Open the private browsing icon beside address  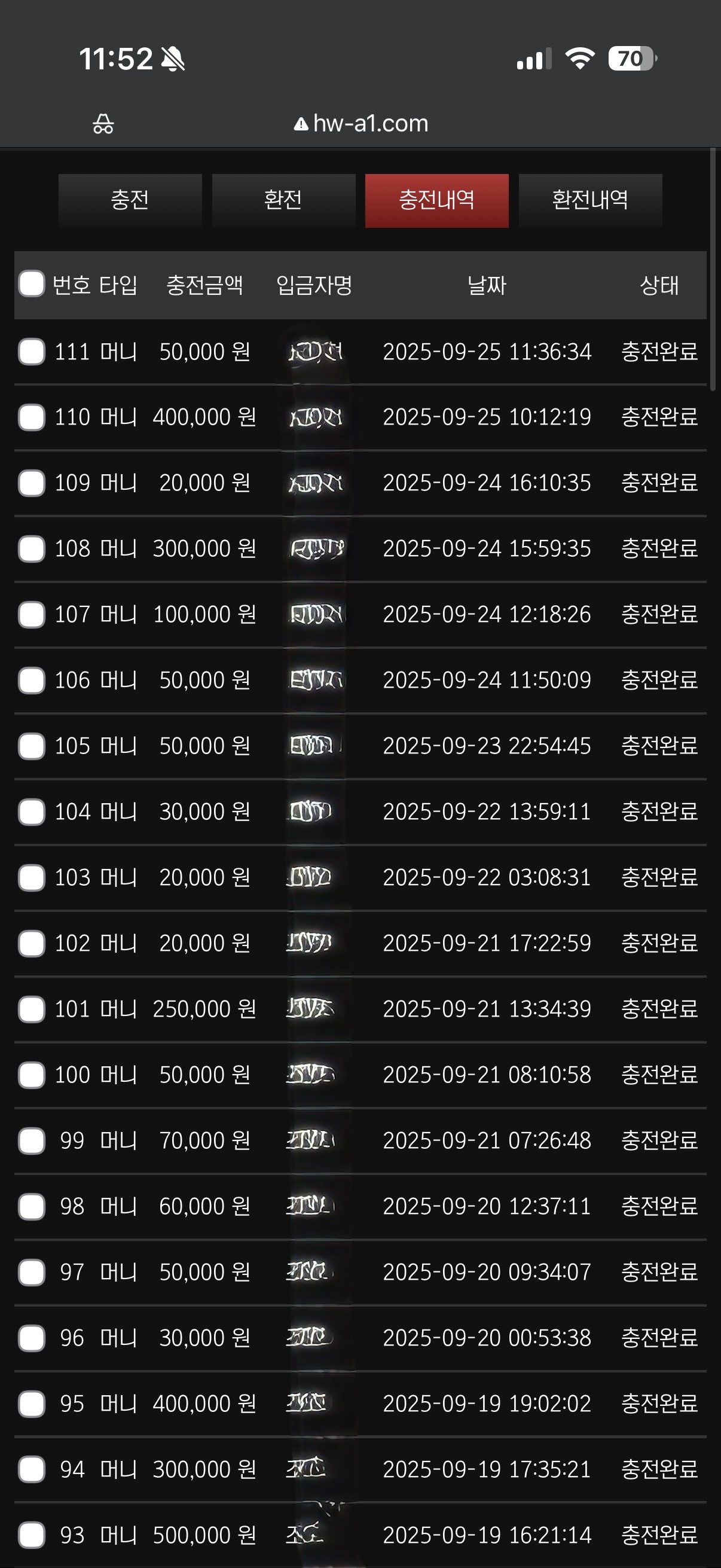click(103, 124)
